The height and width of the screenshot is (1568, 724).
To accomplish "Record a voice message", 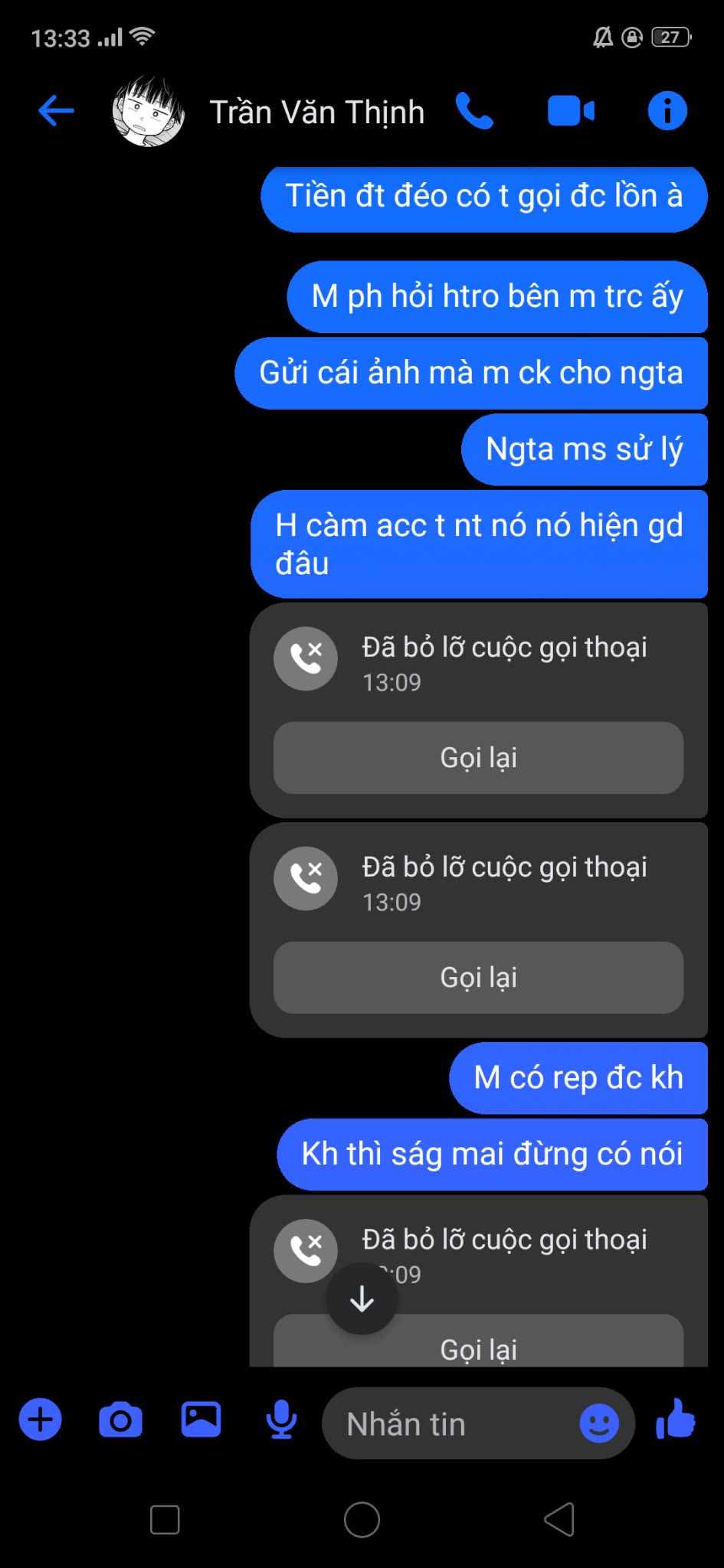I will click(281, 1420).
